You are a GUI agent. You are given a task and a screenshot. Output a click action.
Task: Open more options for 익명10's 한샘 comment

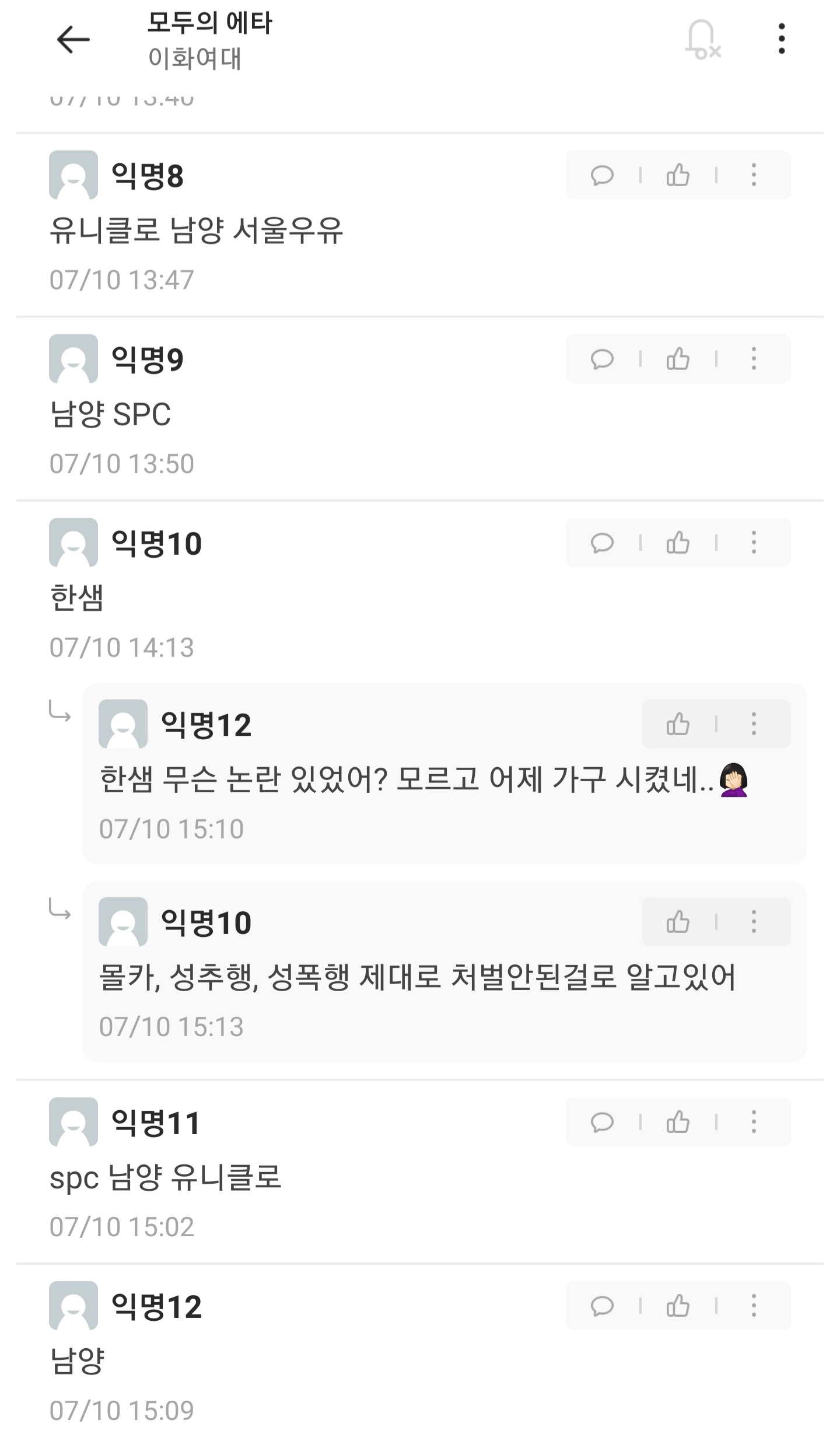(x=754, y=543)
